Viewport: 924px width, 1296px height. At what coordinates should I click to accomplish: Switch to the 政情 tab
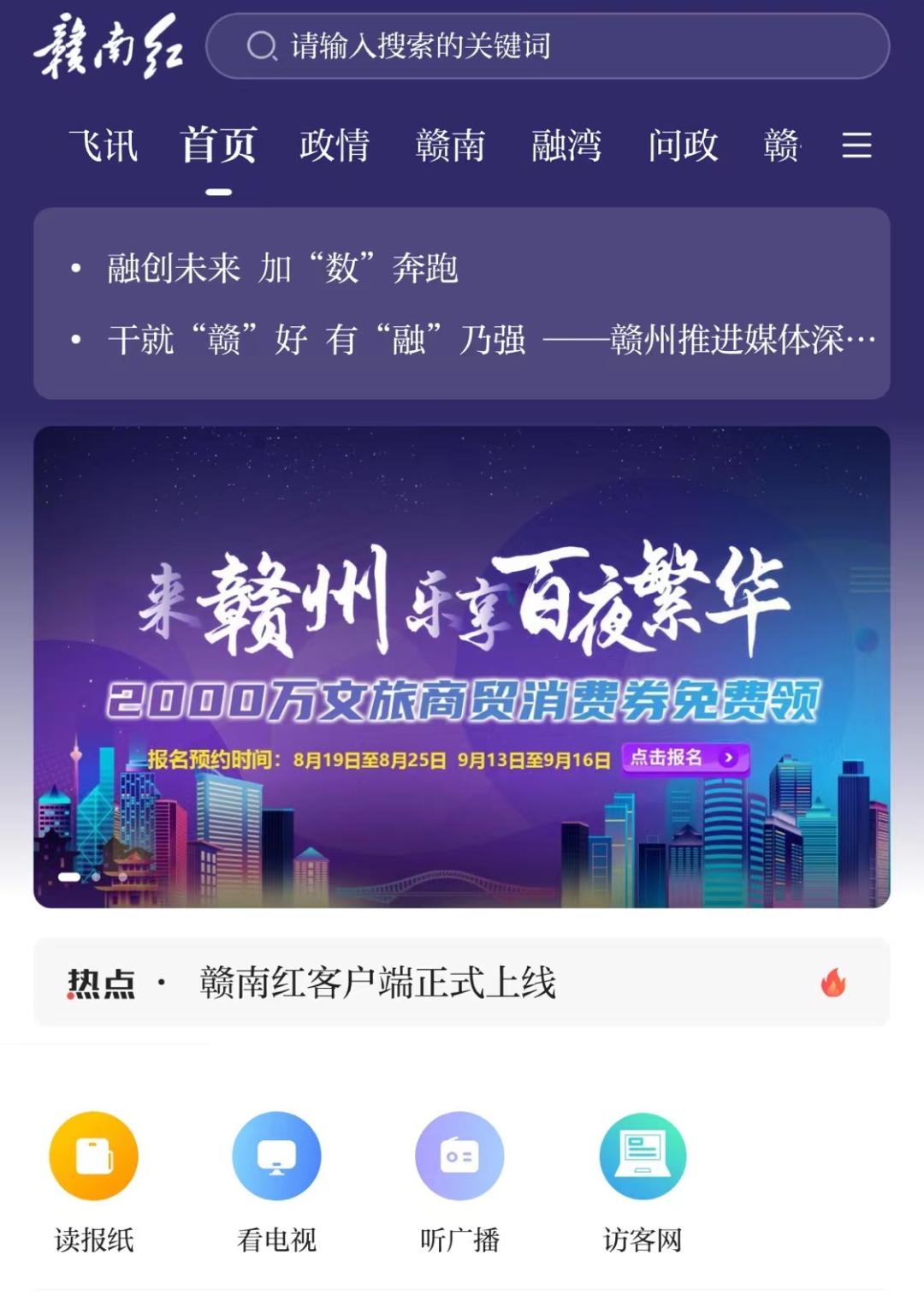coord(335,146)
